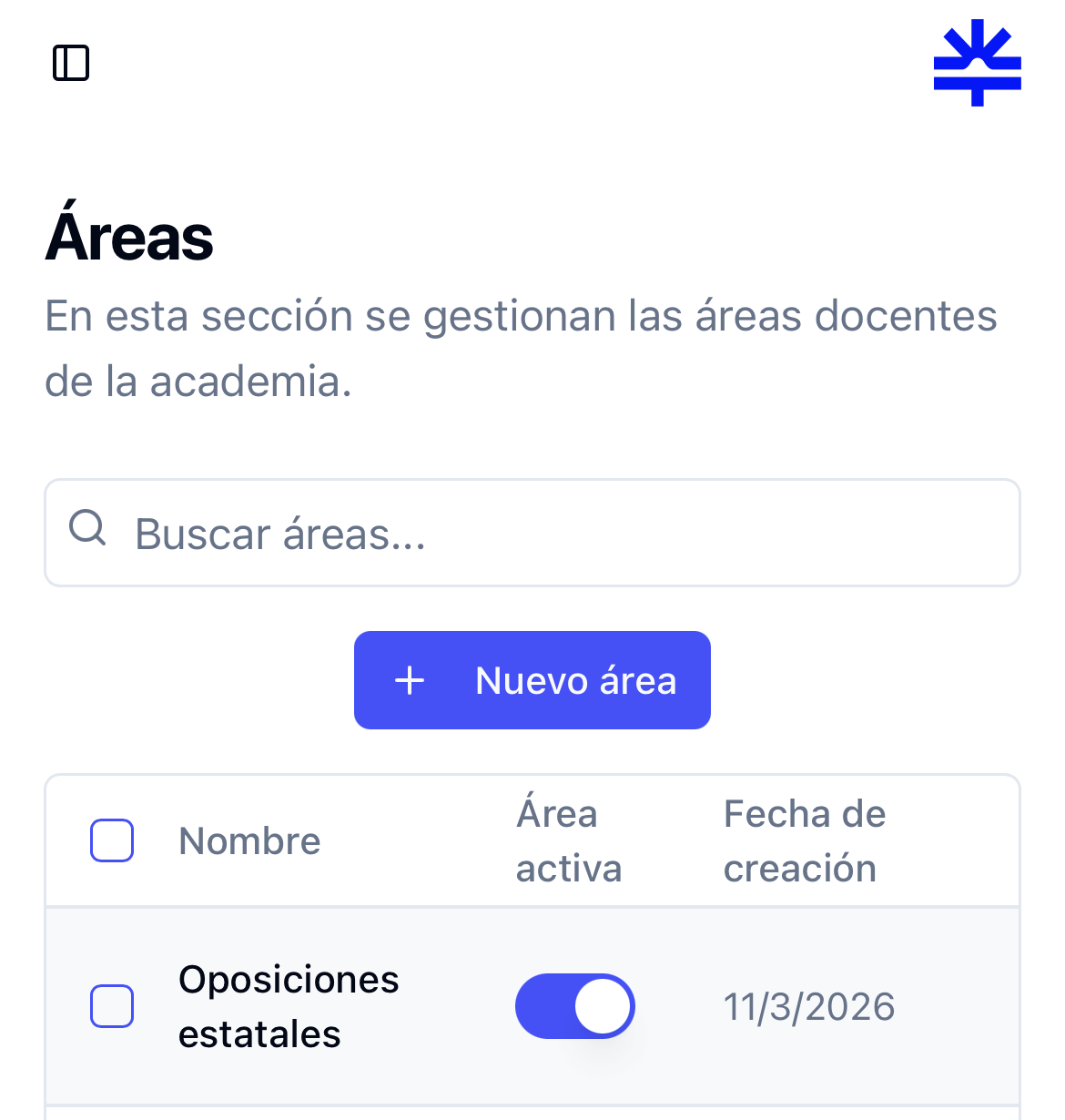The height and width of the screenshot is (1120, 1065).
Task: Check the Oposiciones estatales row checkbox
Action: [x=112, y=1006]
